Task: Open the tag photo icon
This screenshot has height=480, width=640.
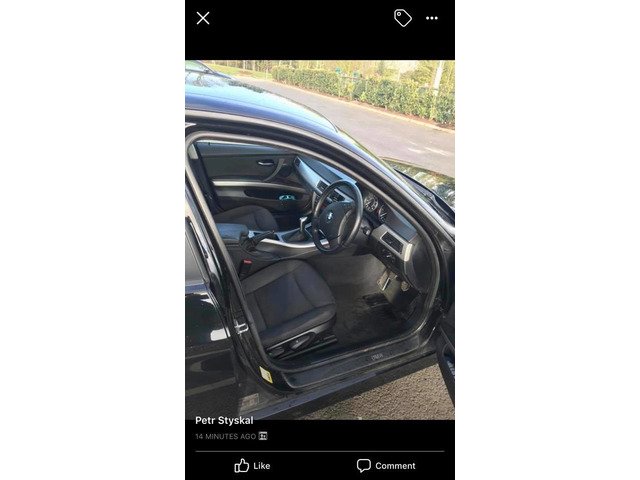Action: [x=402, y=18]
